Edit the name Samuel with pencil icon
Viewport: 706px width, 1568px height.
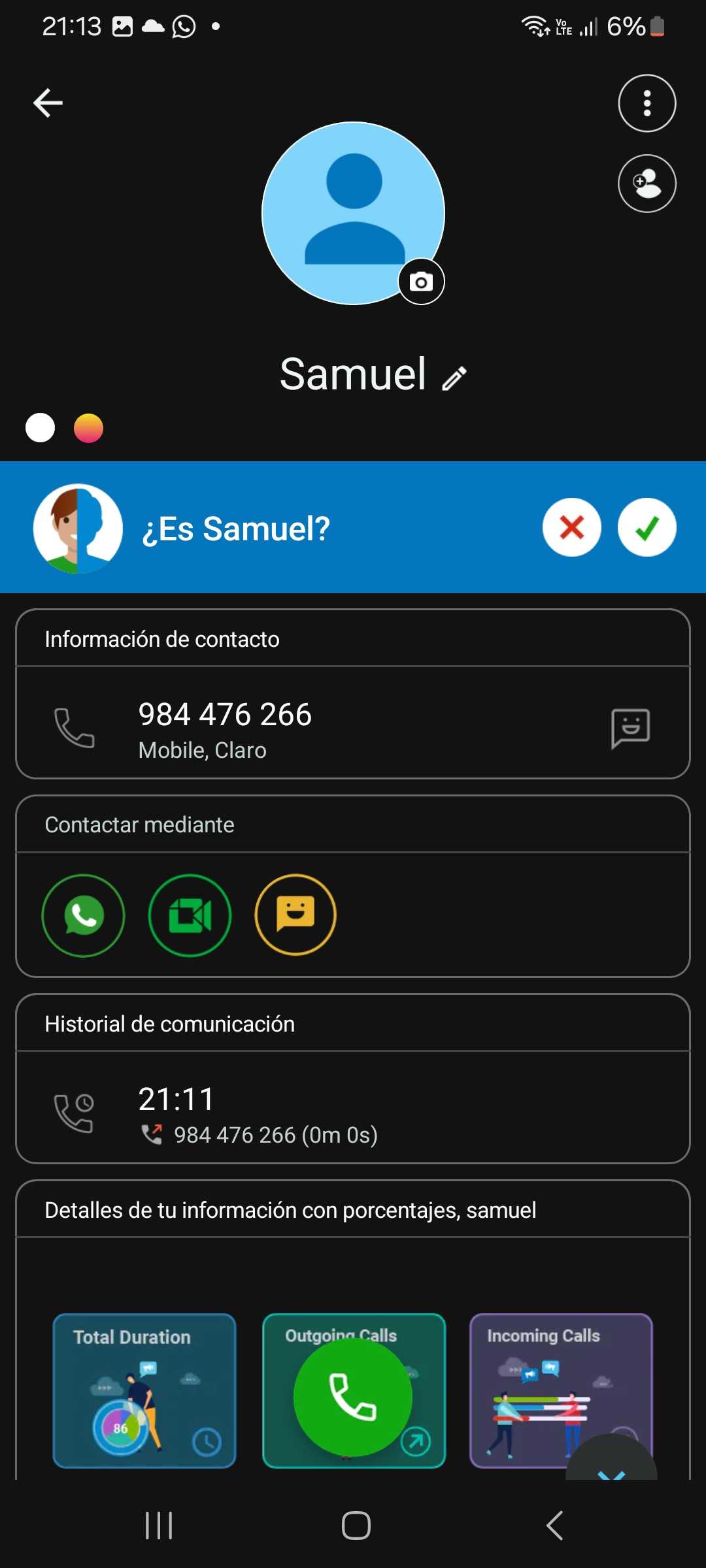tap(454, 378)
